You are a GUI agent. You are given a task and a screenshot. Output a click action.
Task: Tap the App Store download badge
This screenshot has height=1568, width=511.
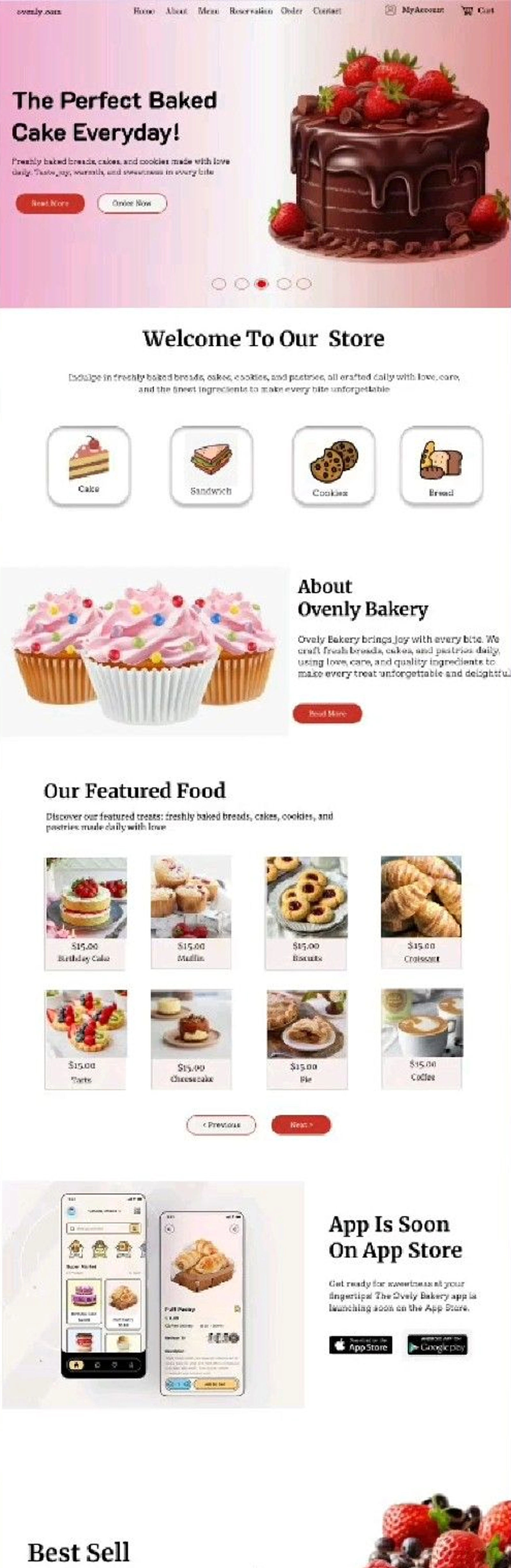361,1345
